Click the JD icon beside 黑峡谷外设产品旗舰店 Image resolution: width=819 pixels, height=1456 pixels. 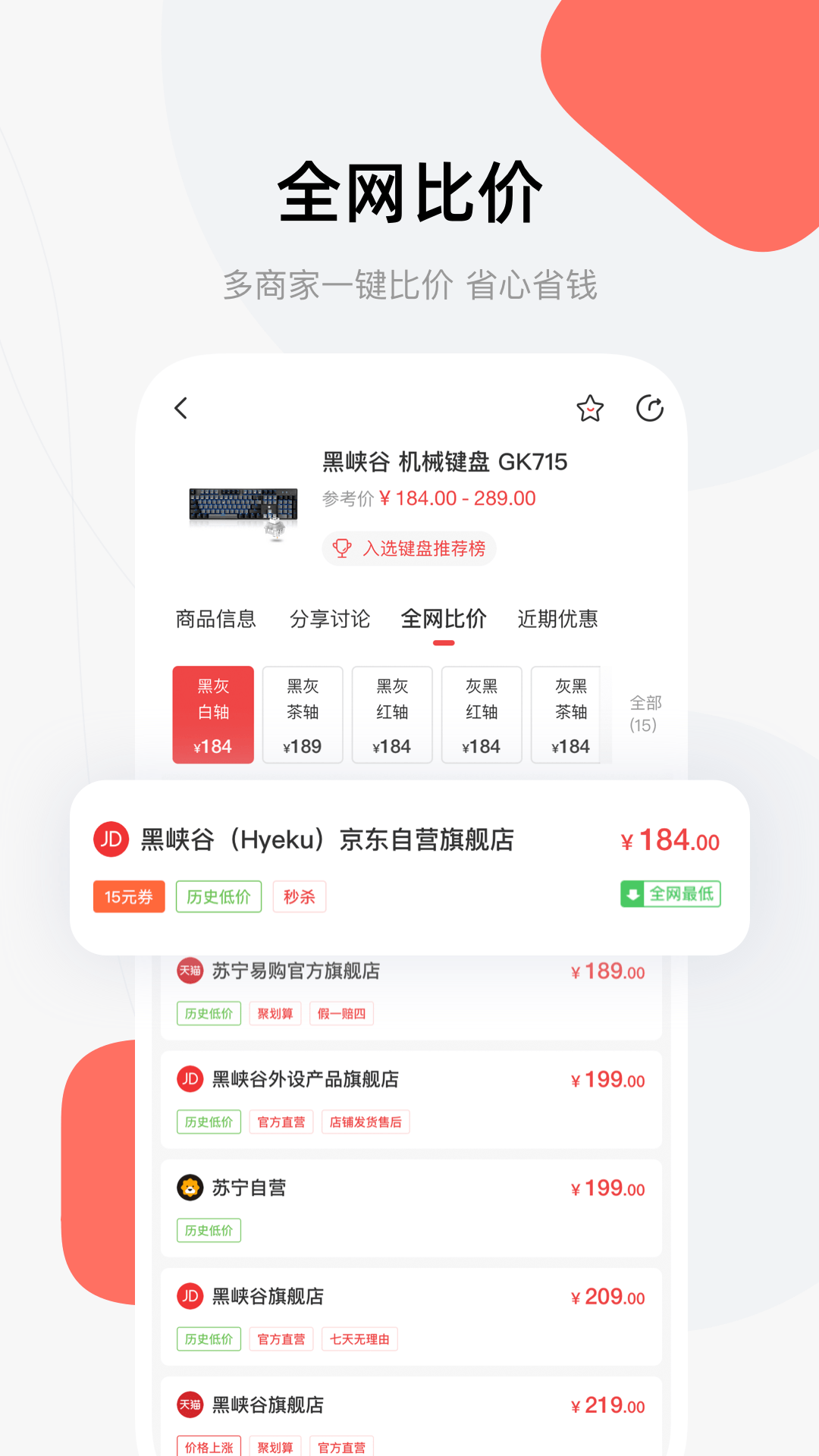pyautogui.click(x=190, y=1080)
